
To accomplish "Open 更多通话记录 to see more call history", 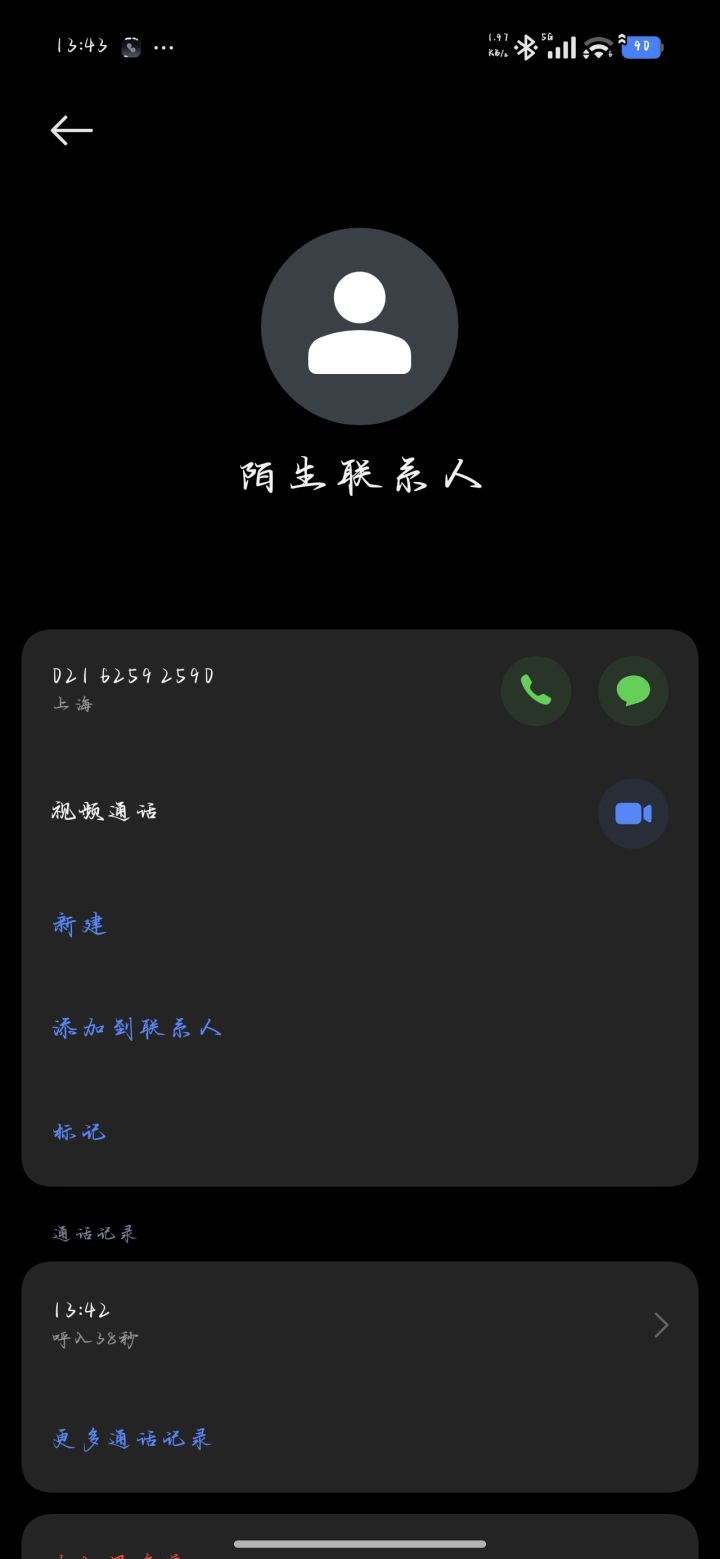I will [131, 1438].
